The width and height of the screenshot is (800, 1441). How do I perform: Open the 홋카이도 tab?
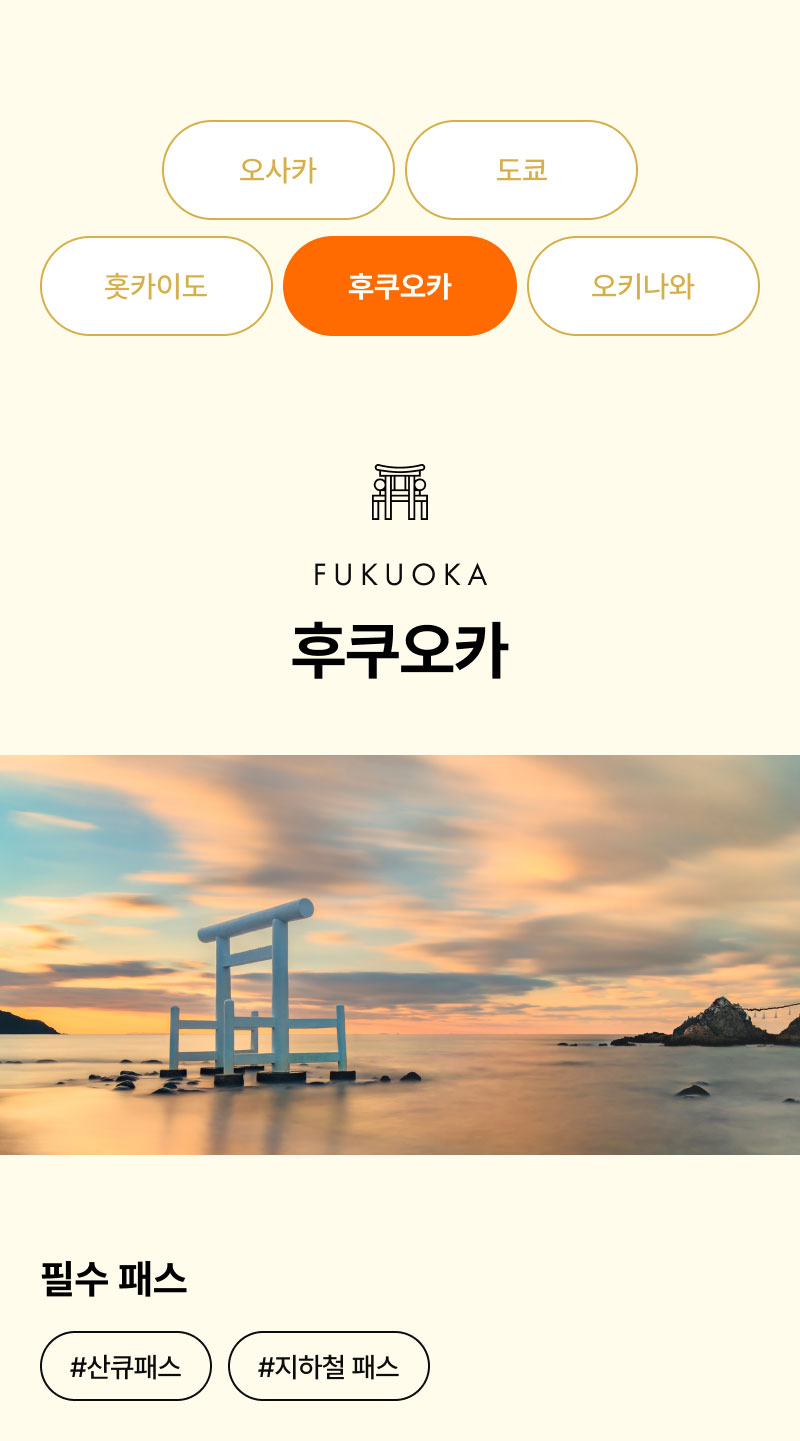(x=156, y=286)
